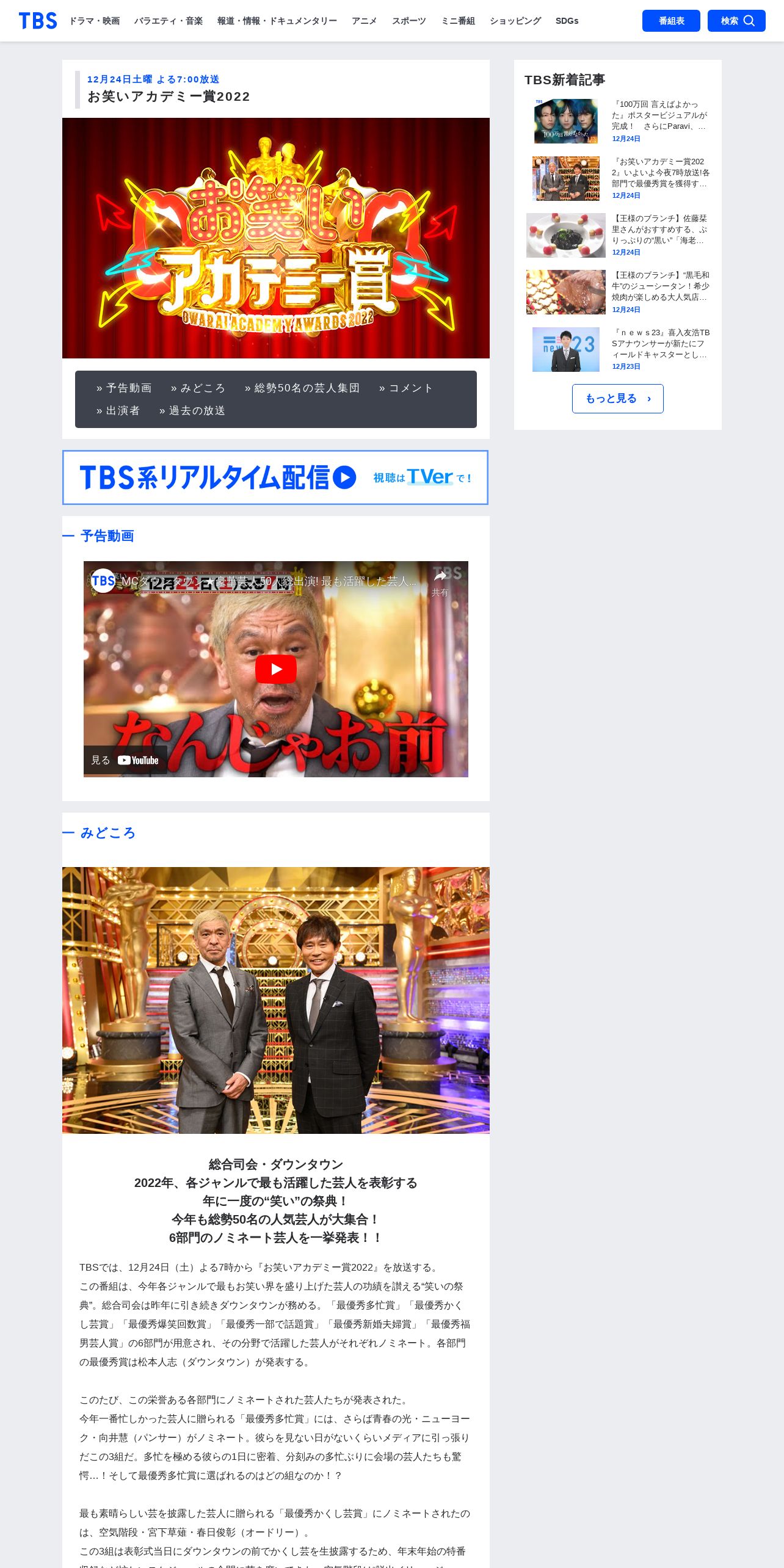Jump to the 出演者 section
This screenshot has width=784, height=1568.
[x=118, y=410]
